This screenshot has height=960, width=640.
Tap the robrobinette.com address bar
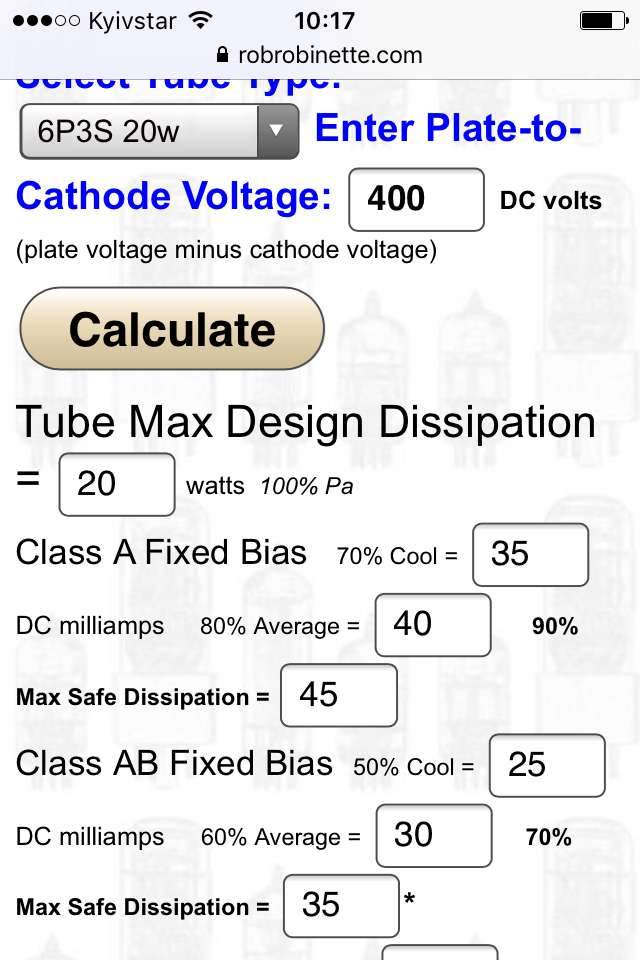point(320,56)
